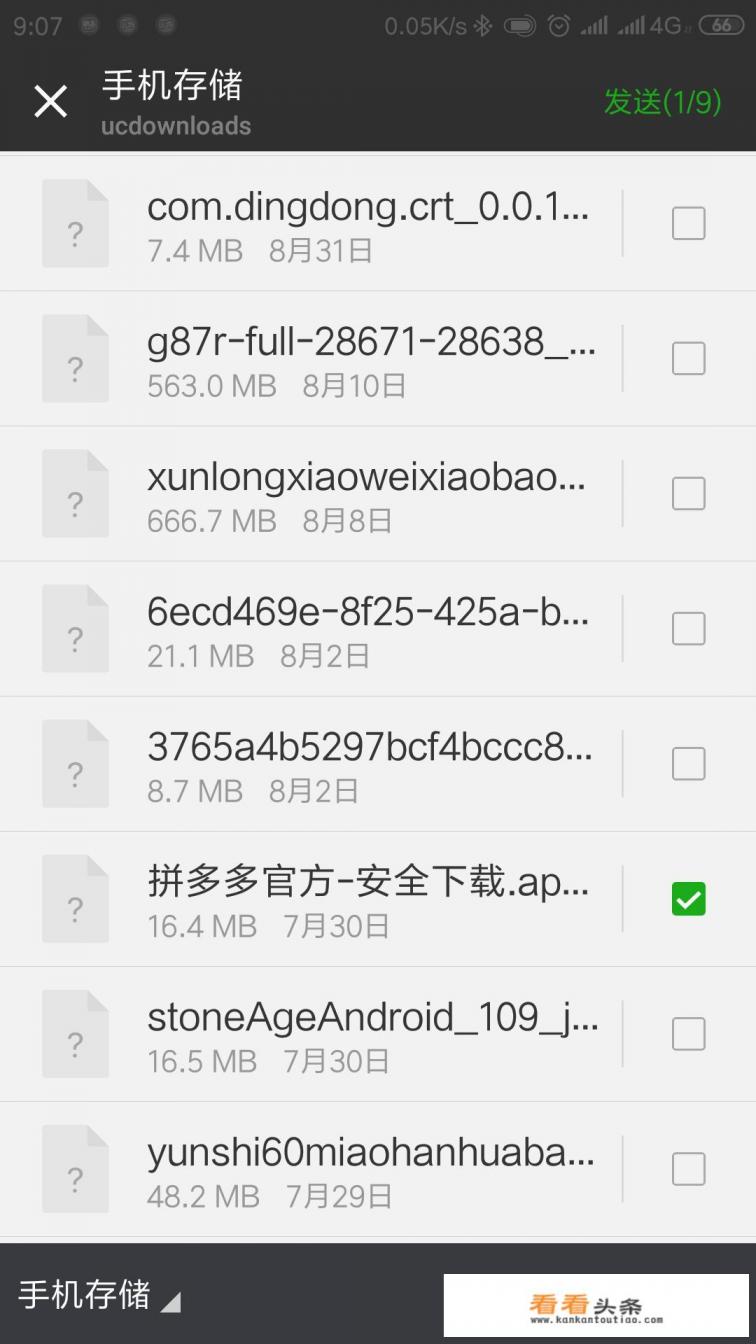Viewport: 756px width, 1344px height.
Task: Click the 3765a4b5297bcf4bccc8 file icon
Action: click(75, 763)
